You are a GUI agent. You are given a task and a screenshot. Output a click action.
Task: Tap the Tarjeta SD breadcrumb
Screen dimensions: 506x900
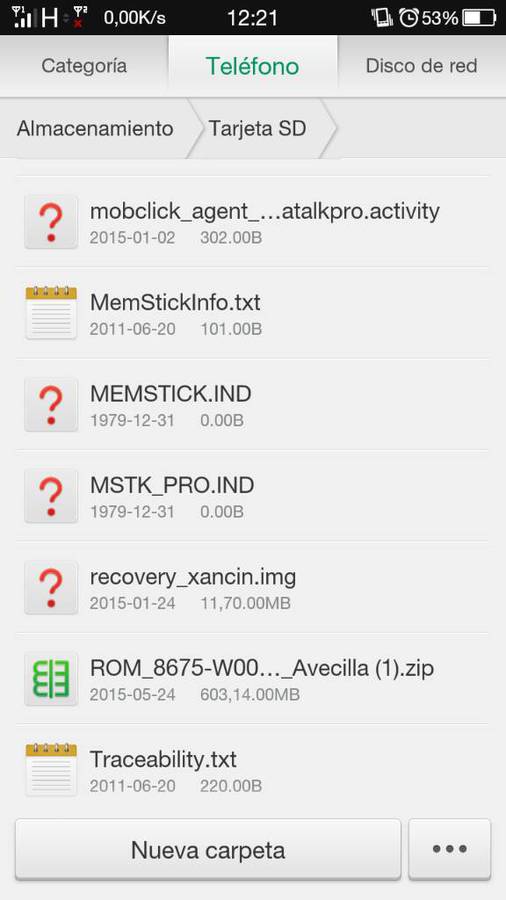point(257,128)
